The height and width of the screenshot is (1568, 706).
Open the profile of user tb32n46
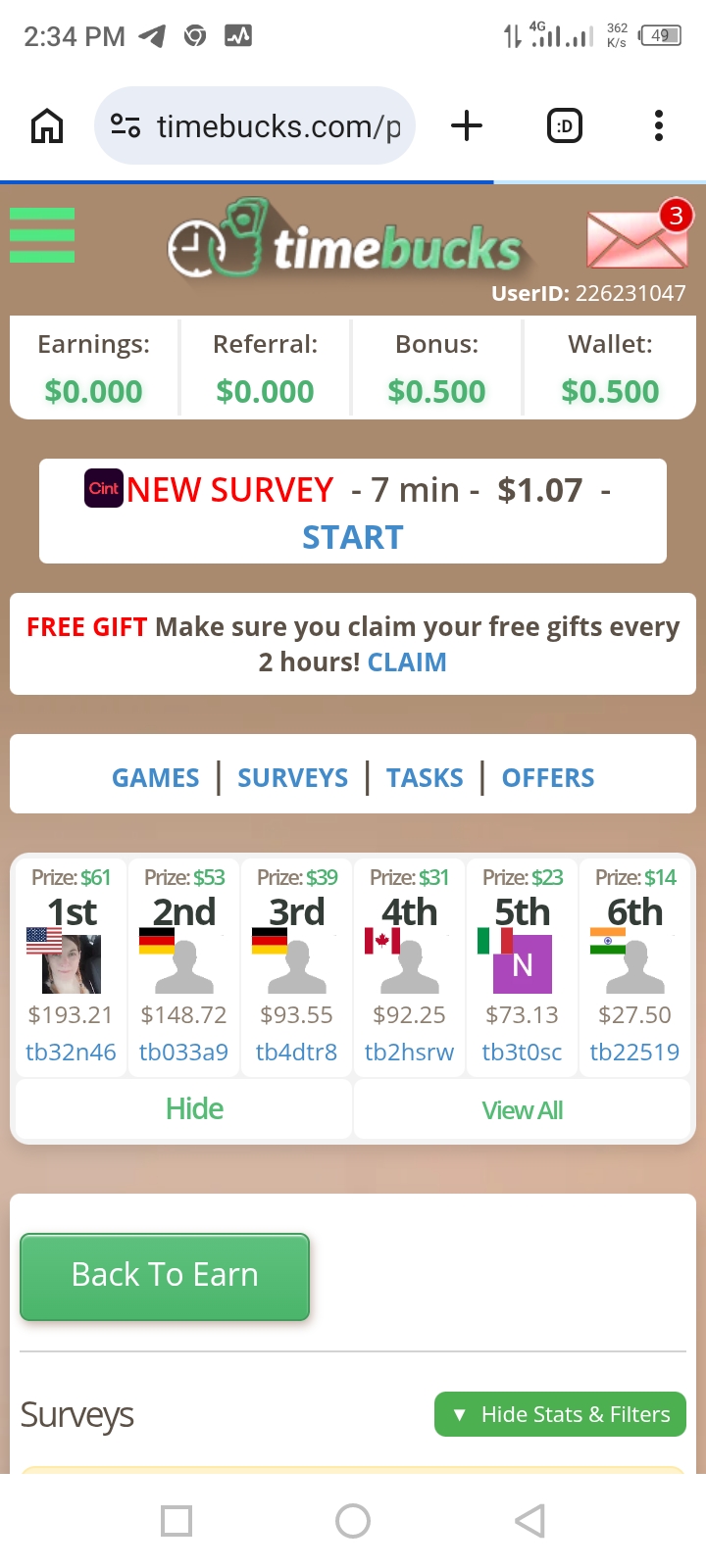click(x=71, y=1053)
